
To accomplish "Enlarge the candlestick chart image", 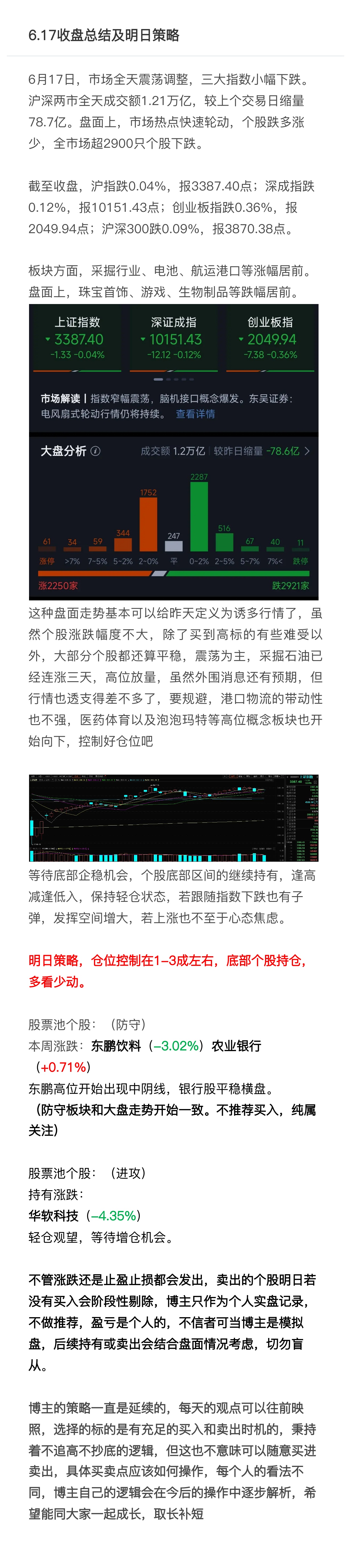I will 173,818.
